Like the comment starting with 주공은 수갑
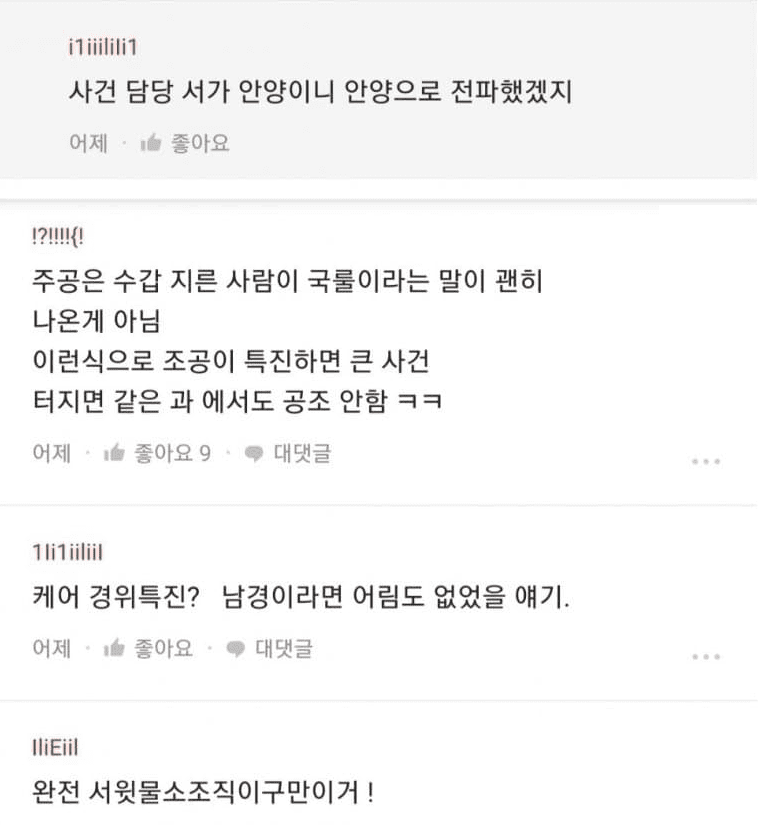 (x=161, y=454)
